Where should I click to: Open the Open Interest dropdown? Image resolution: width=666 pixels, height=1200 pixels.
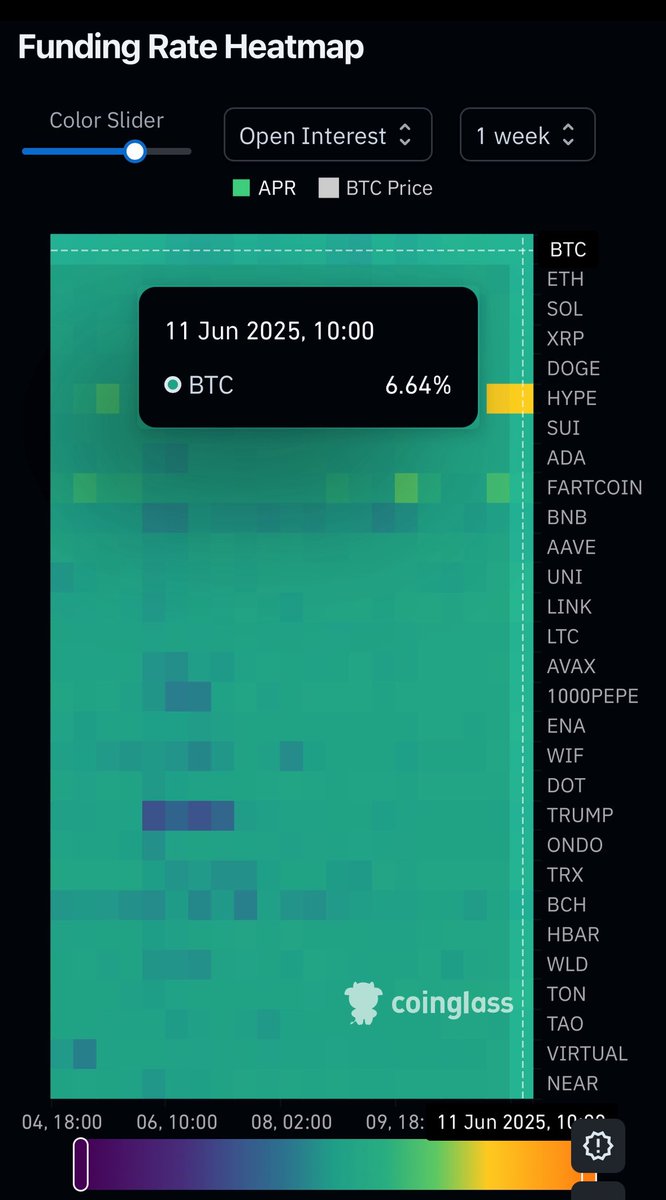[328, 135]
